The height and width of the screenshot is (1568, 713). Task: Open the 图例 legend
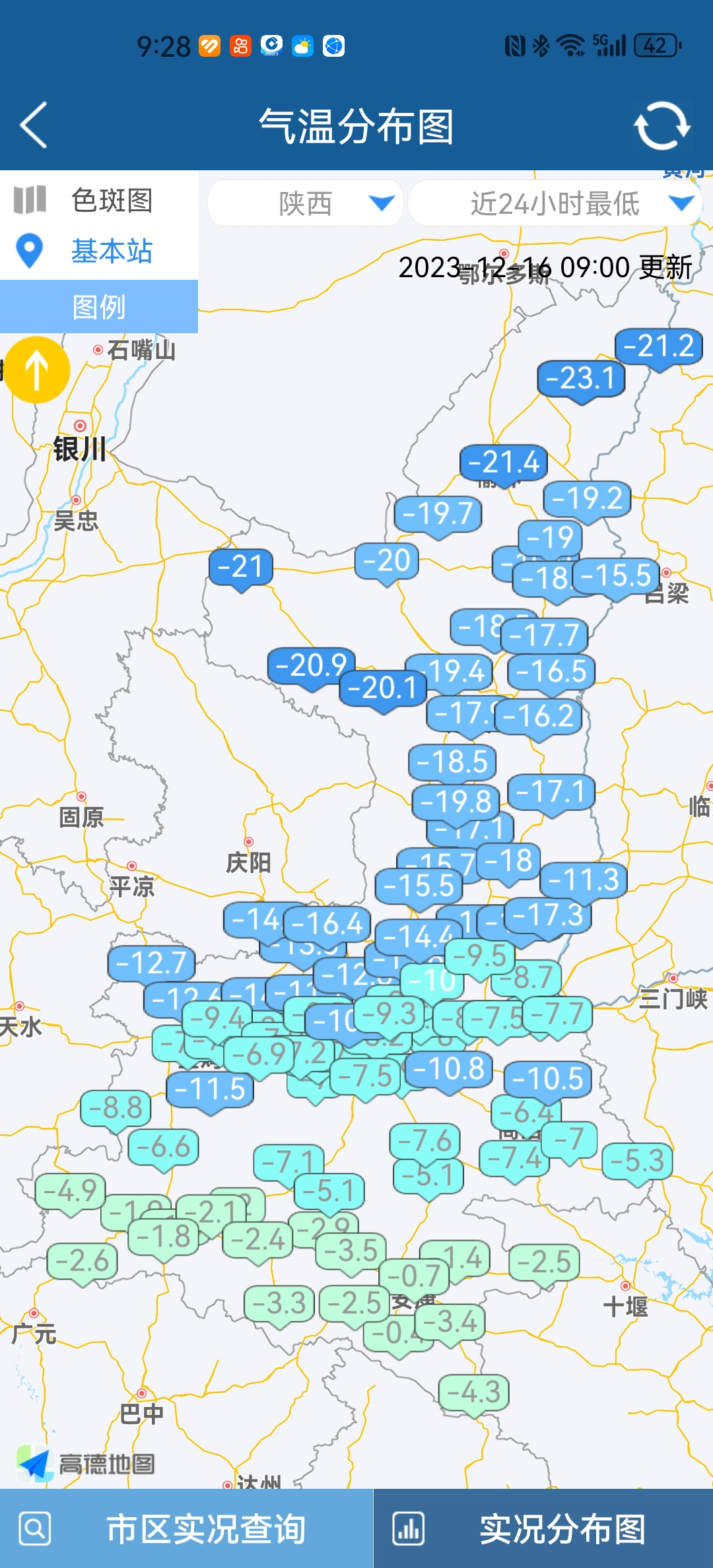99,307
